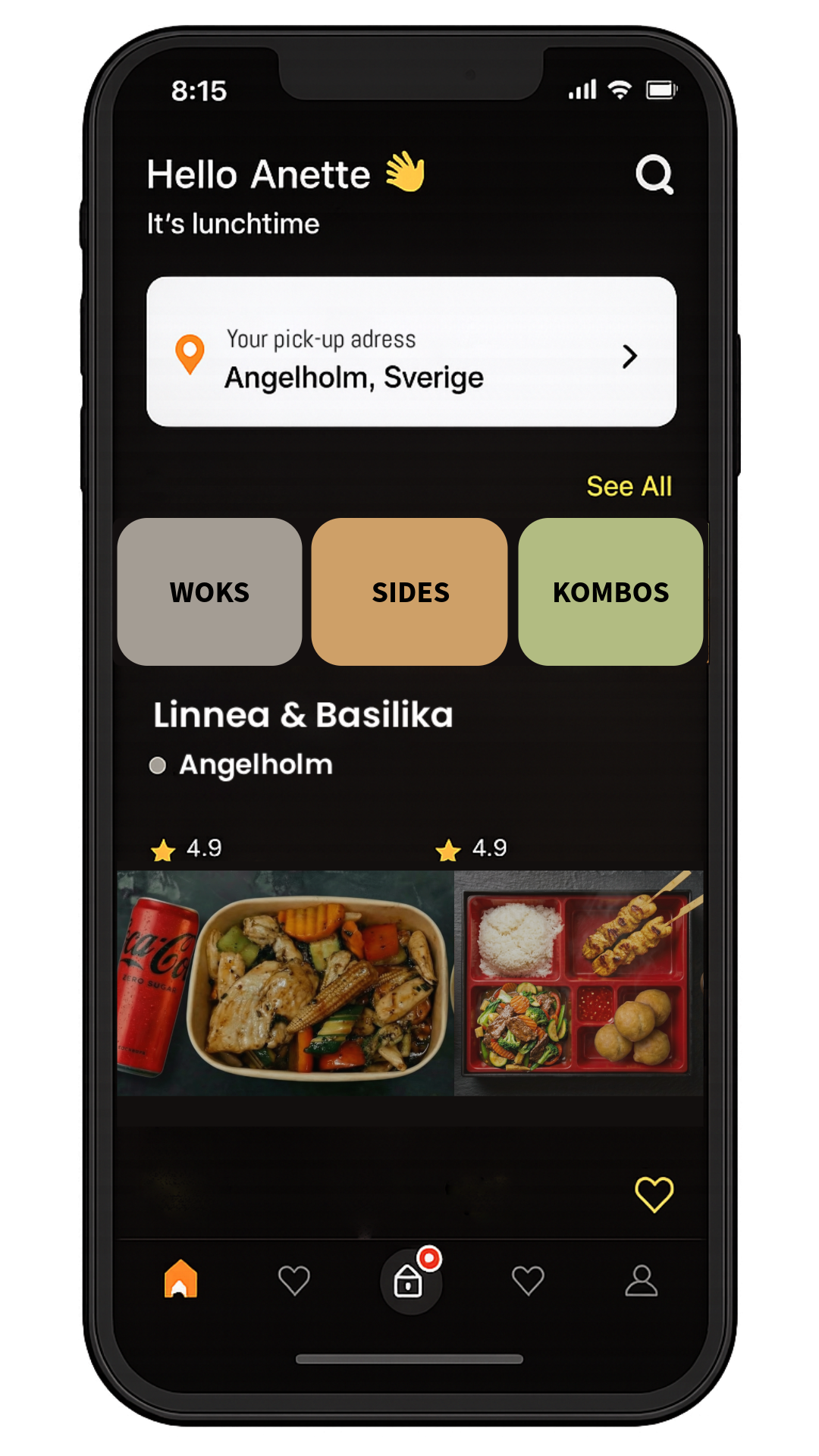Go to the Home tab
Screen dimensions: 819x1456
click(180, 1280)
